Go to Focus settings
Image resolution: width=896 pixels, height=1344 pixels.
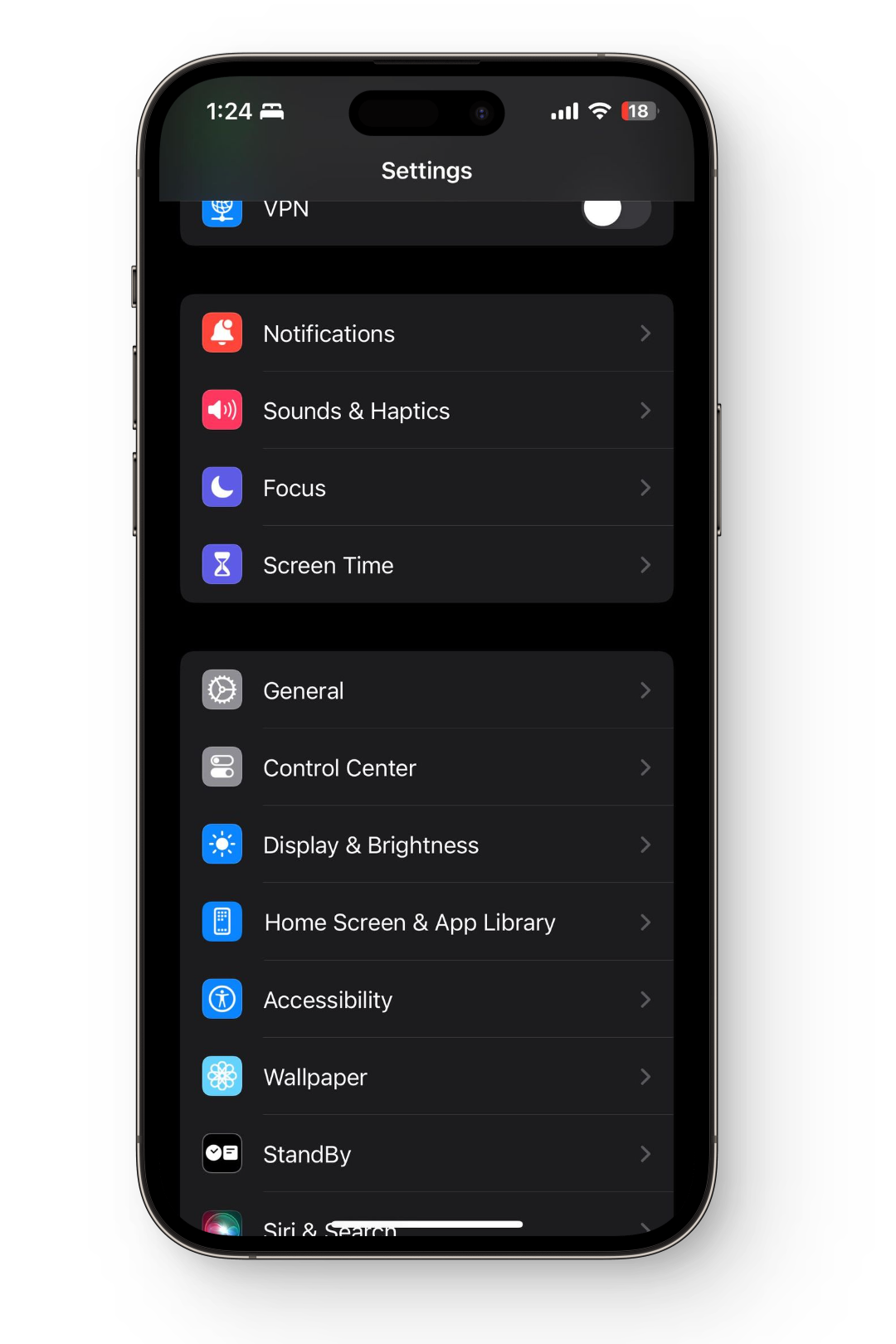[426, 488]
